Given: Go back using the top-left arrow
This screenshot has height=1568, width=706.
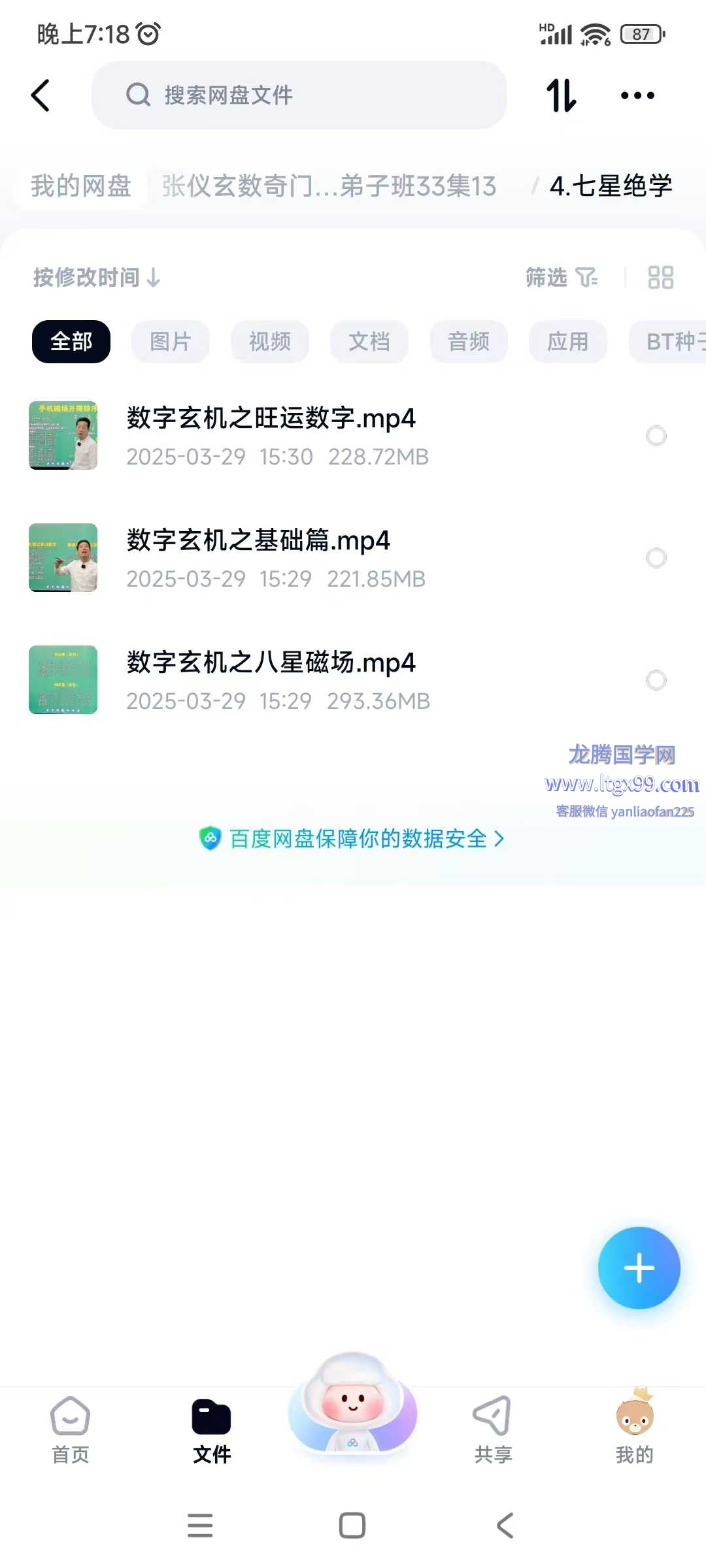Looking at the screenshot, I should 41,95.
